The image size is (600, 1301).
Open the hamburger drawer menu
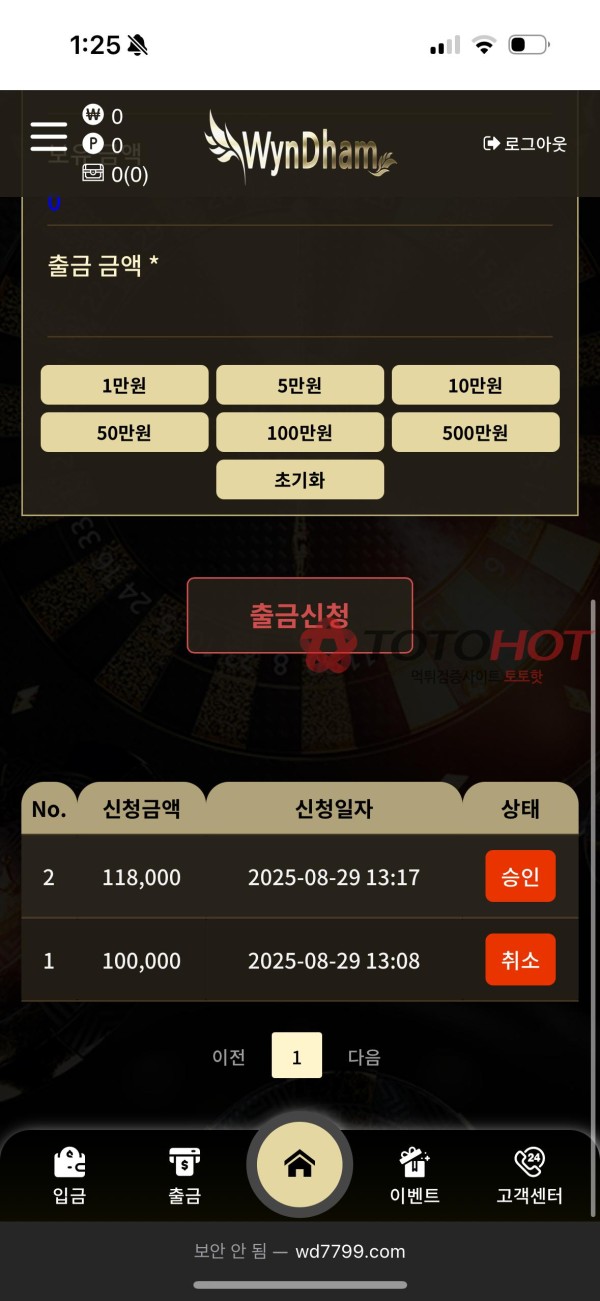click(x=48, y=136)
